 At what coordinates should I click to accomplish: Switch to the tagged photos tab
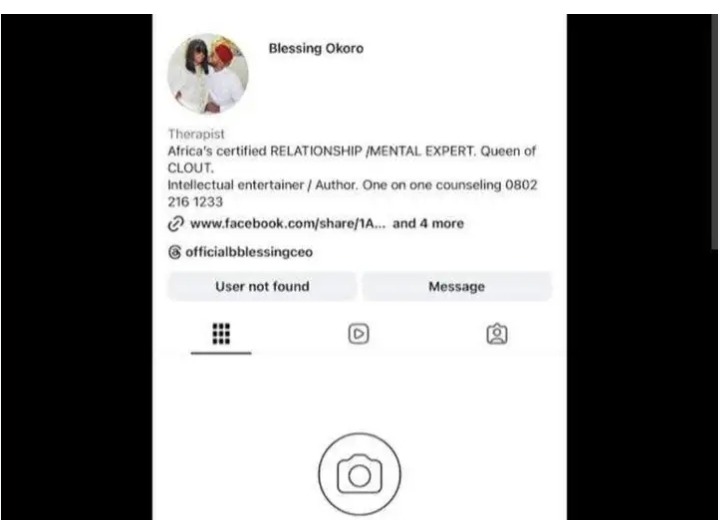tap(497, 335)
